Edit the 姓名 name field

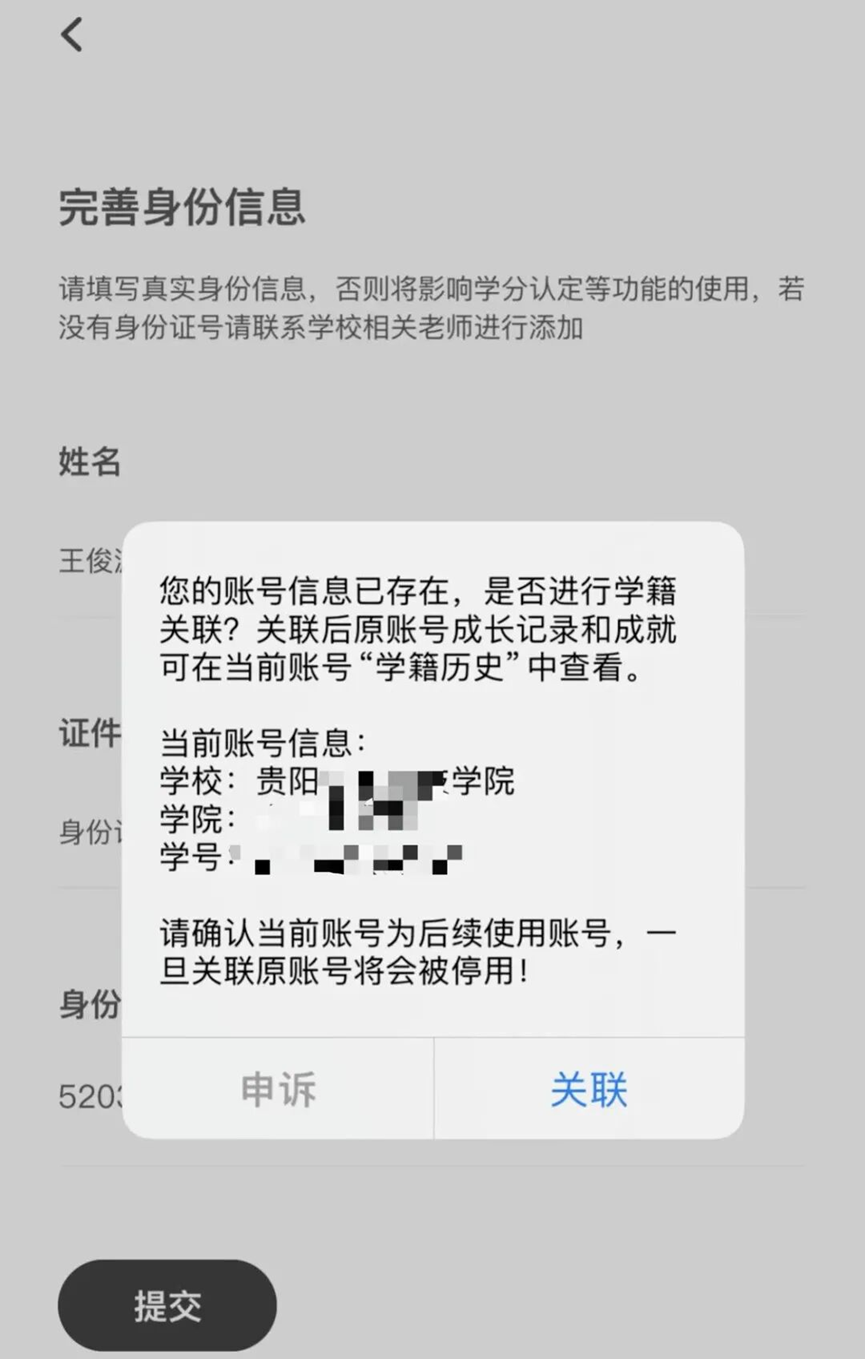point(90,561)
